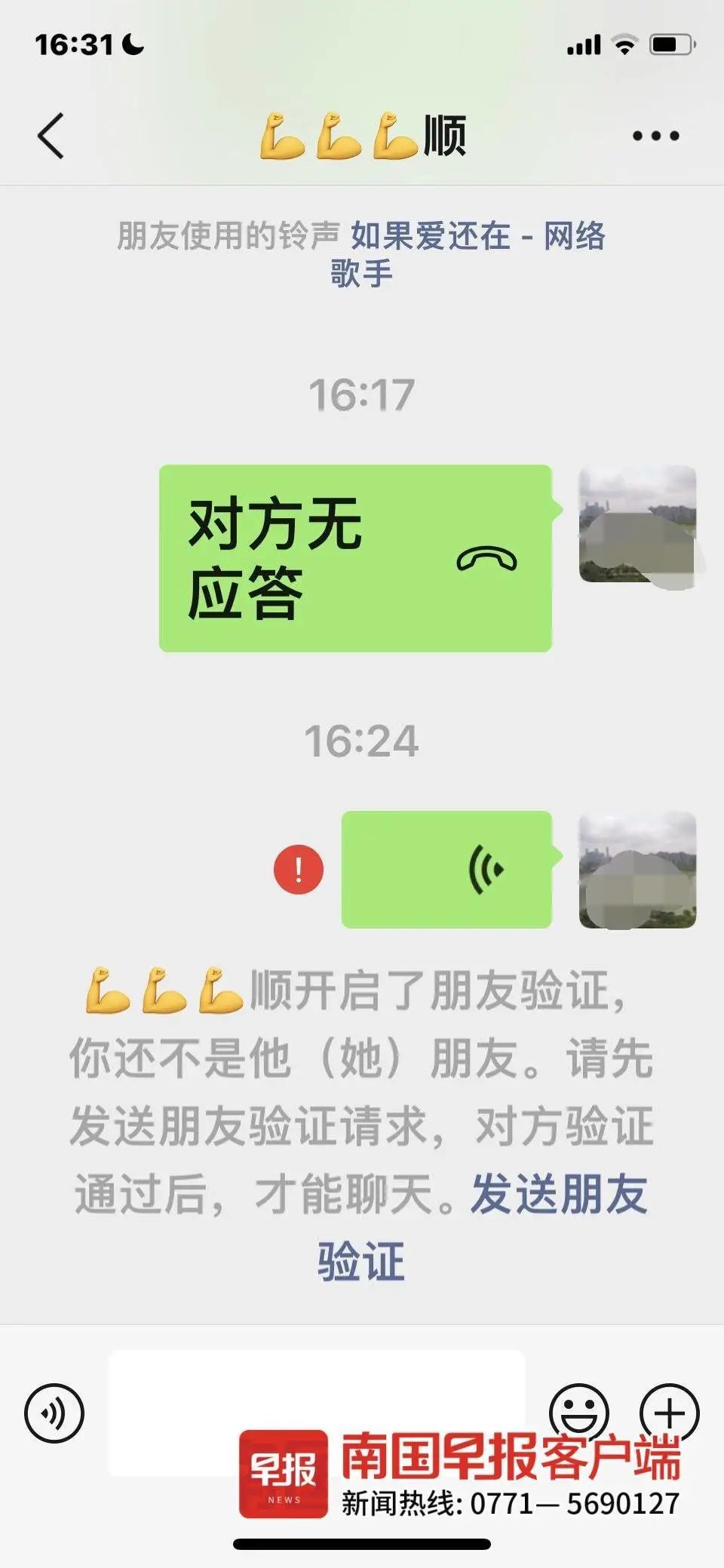Open avatar next to 对方无应答 message
This screenshot has height=1568, width=724.
pos(637,524)
